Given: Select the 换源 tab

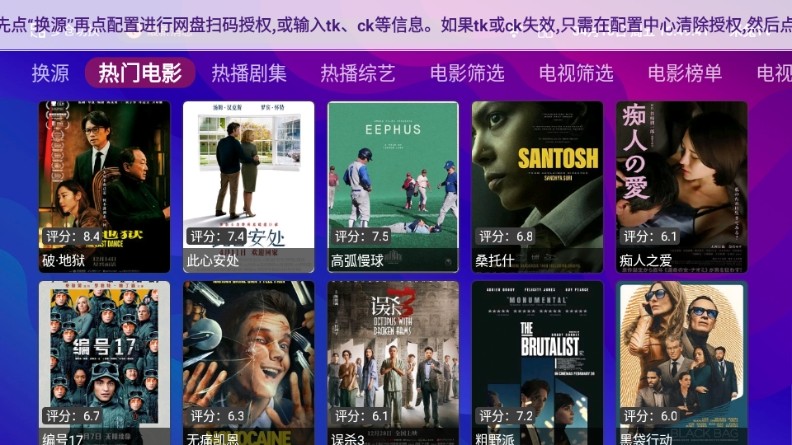Looking at the screenshot, I should coord(50,73).
